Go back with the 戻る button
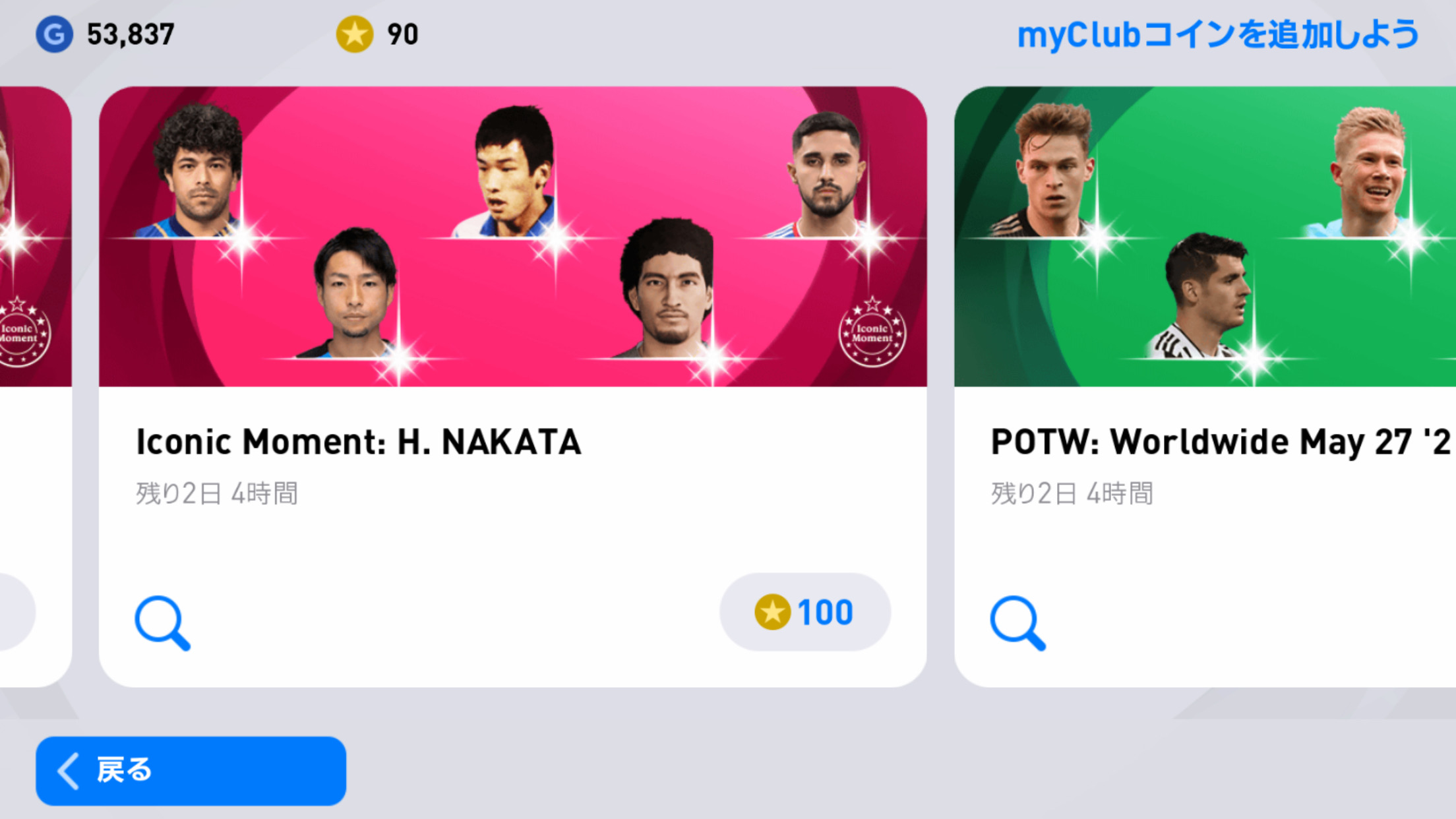Image resolution: width=1456 pixels, height=819 pixels. (191, 770)
